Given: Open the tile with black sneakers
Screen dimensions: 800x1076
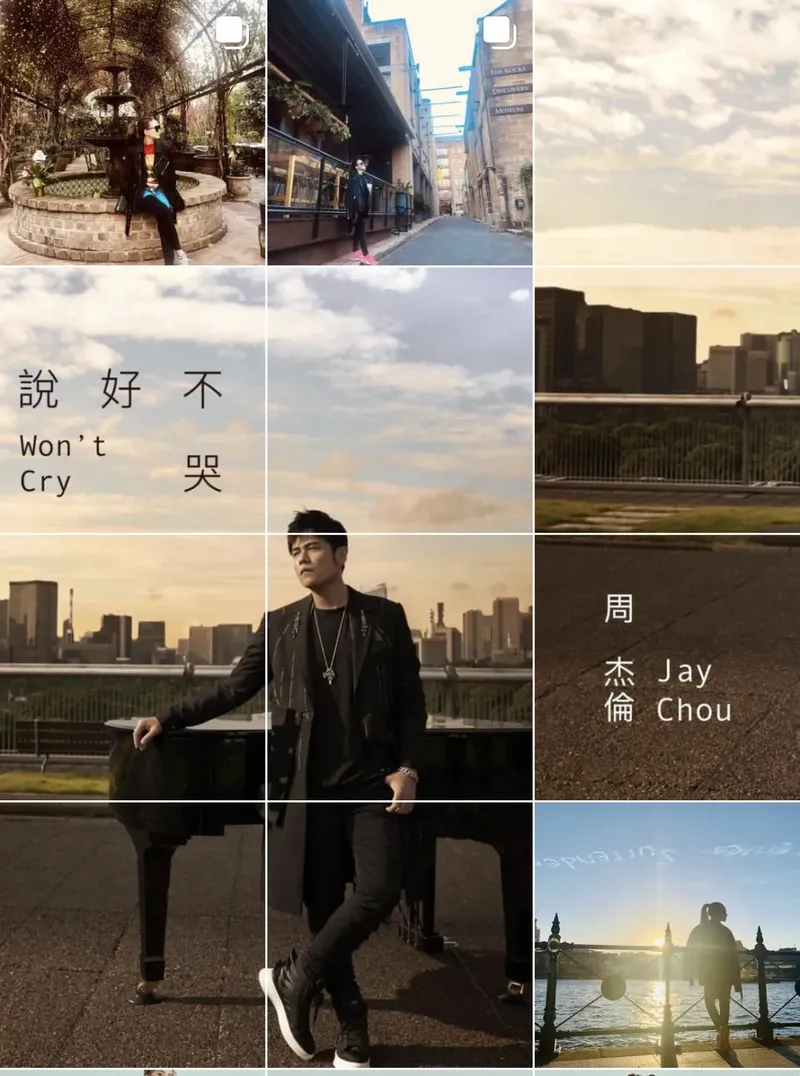Looking at the screenshot, I should pos(399,935).
